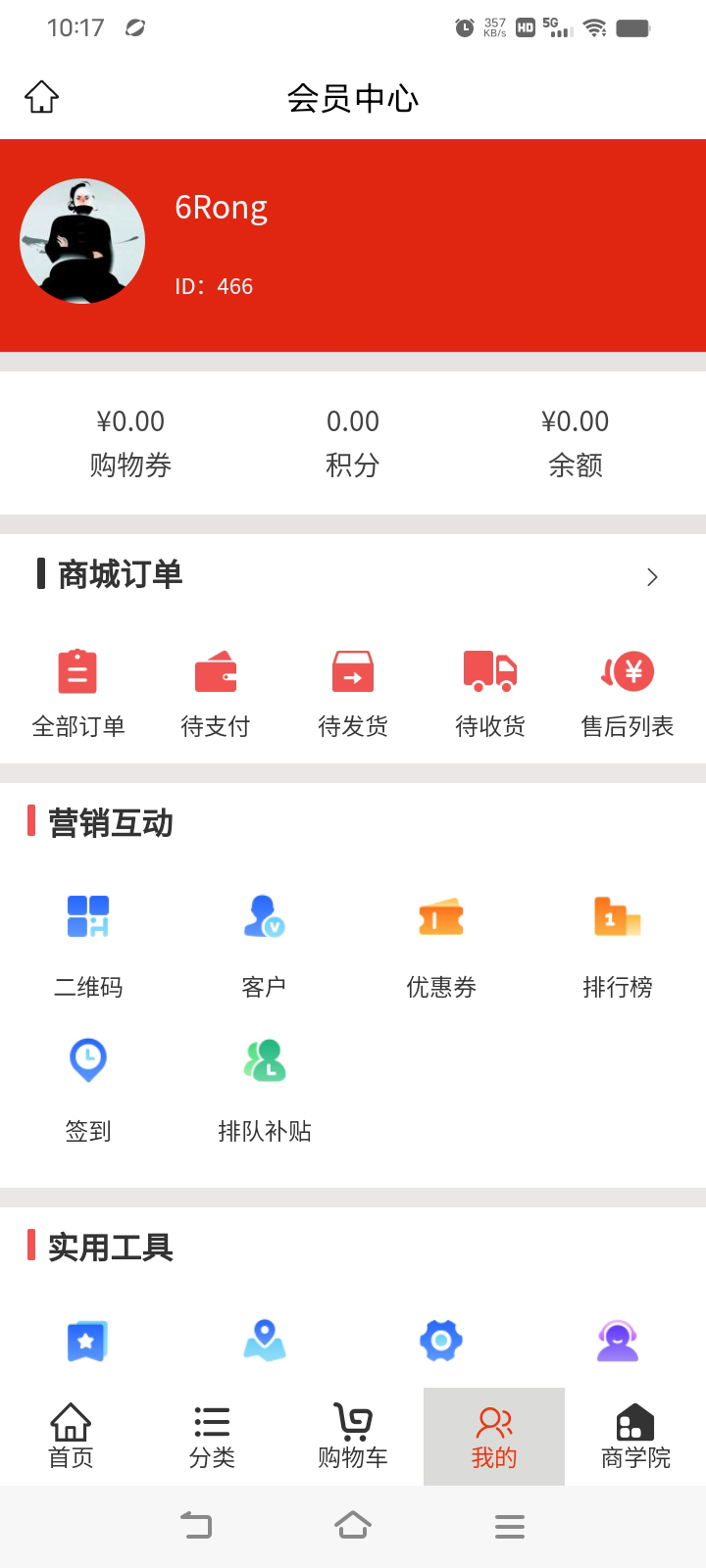Open the 售后列表 after-sales list
The image size is (706, 1568).
click(x=629, y=686)
